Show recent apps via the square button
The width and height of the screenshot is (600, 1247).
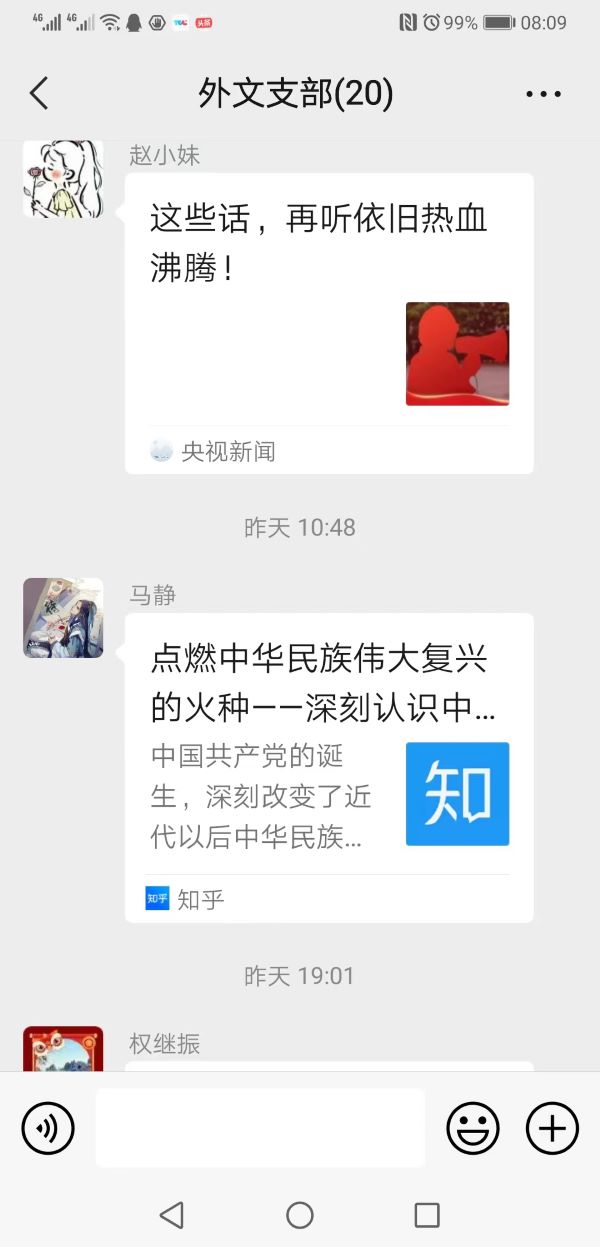tap(427, 1215)
